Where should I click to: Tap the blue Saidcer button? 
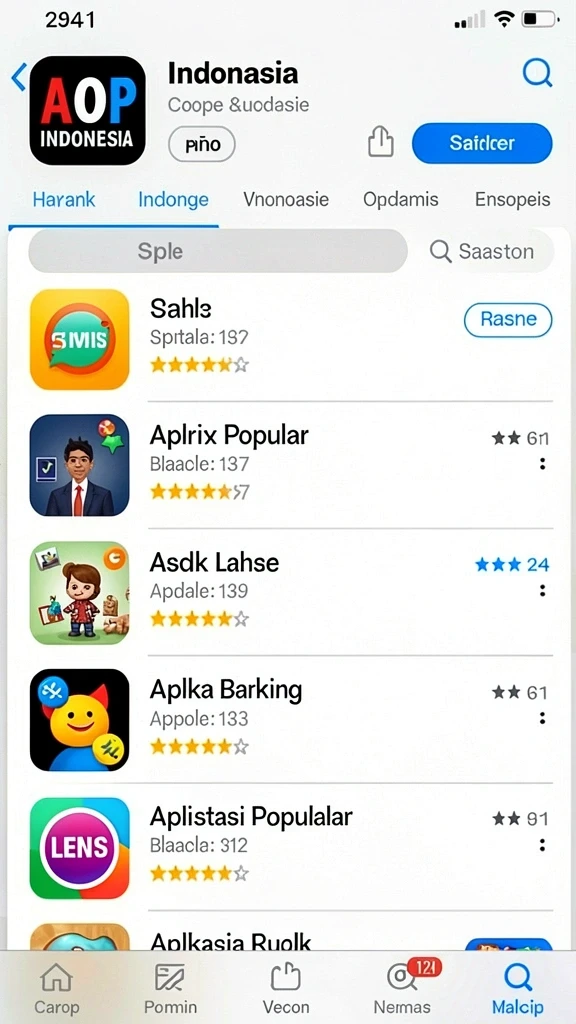[x=482, y=143]
